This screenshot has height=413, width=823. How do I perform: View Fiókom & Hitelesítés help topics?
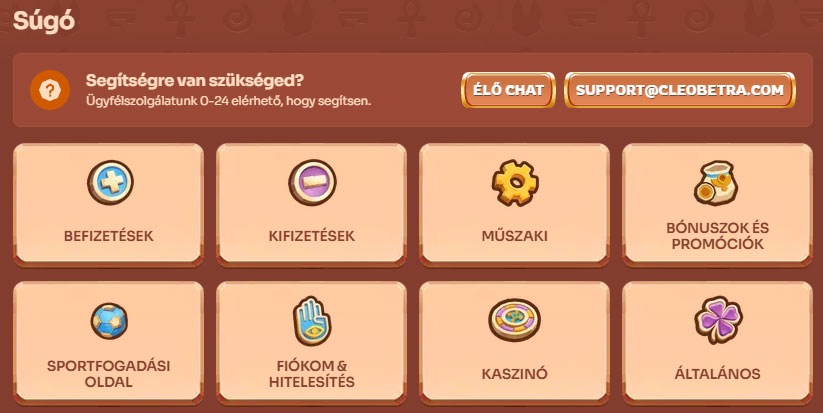tap(312, 342)
